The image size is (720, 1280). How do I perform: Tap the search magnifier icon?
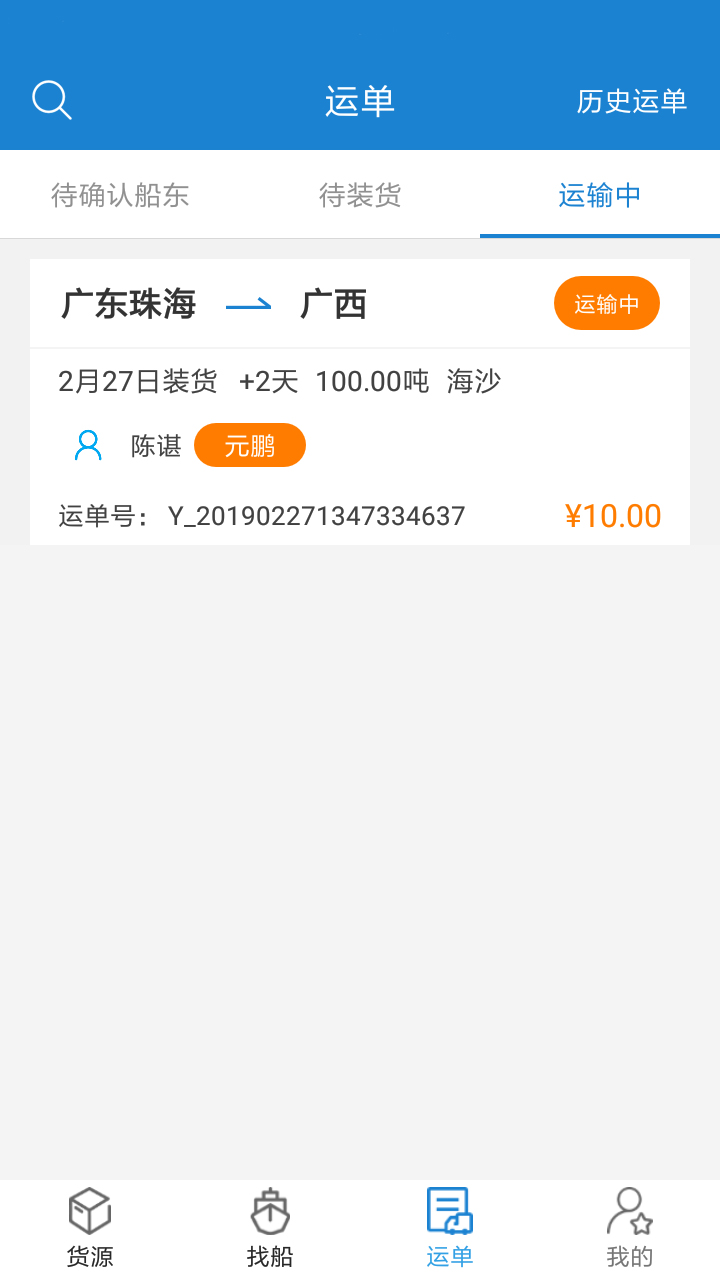click(52, 99)
